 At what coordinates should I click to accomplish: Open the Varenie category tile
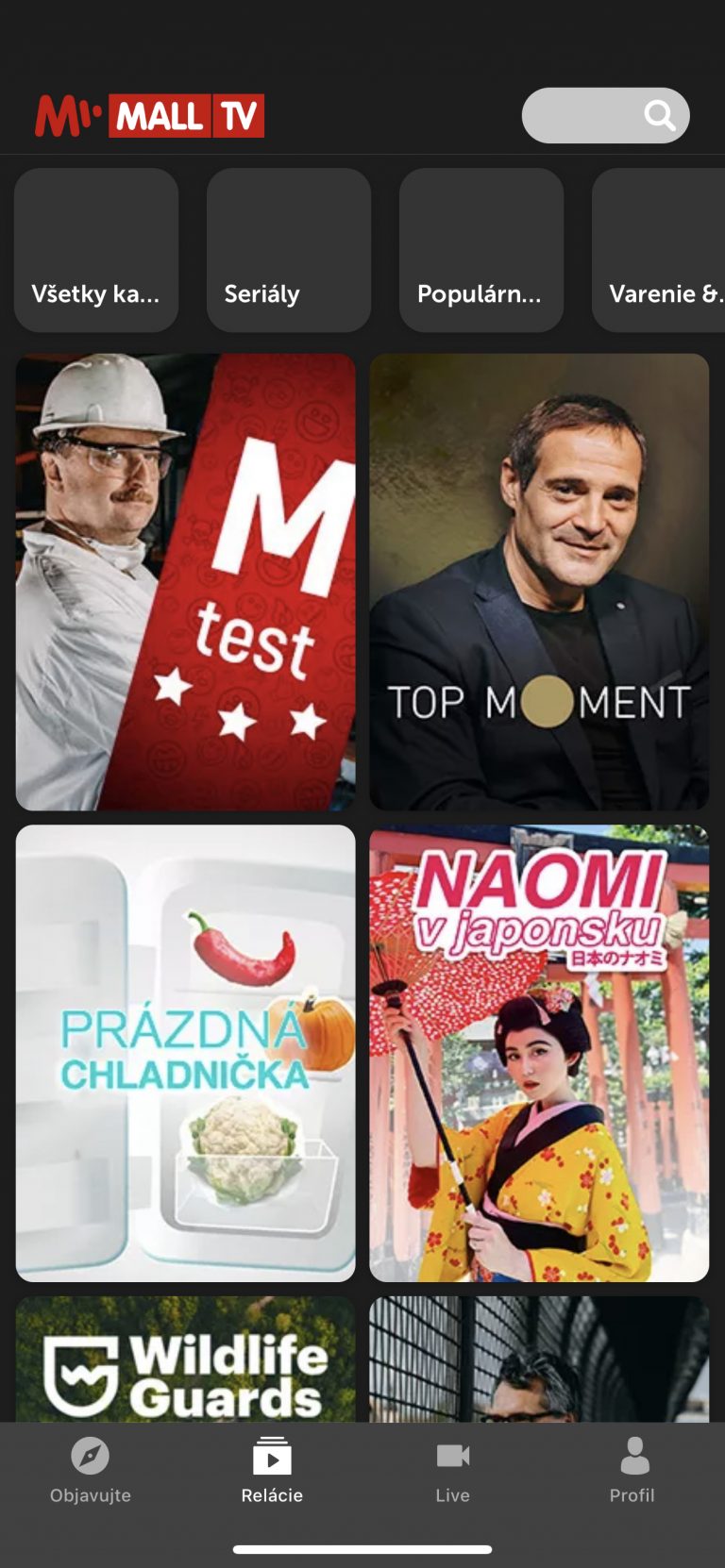click(659, 250)
